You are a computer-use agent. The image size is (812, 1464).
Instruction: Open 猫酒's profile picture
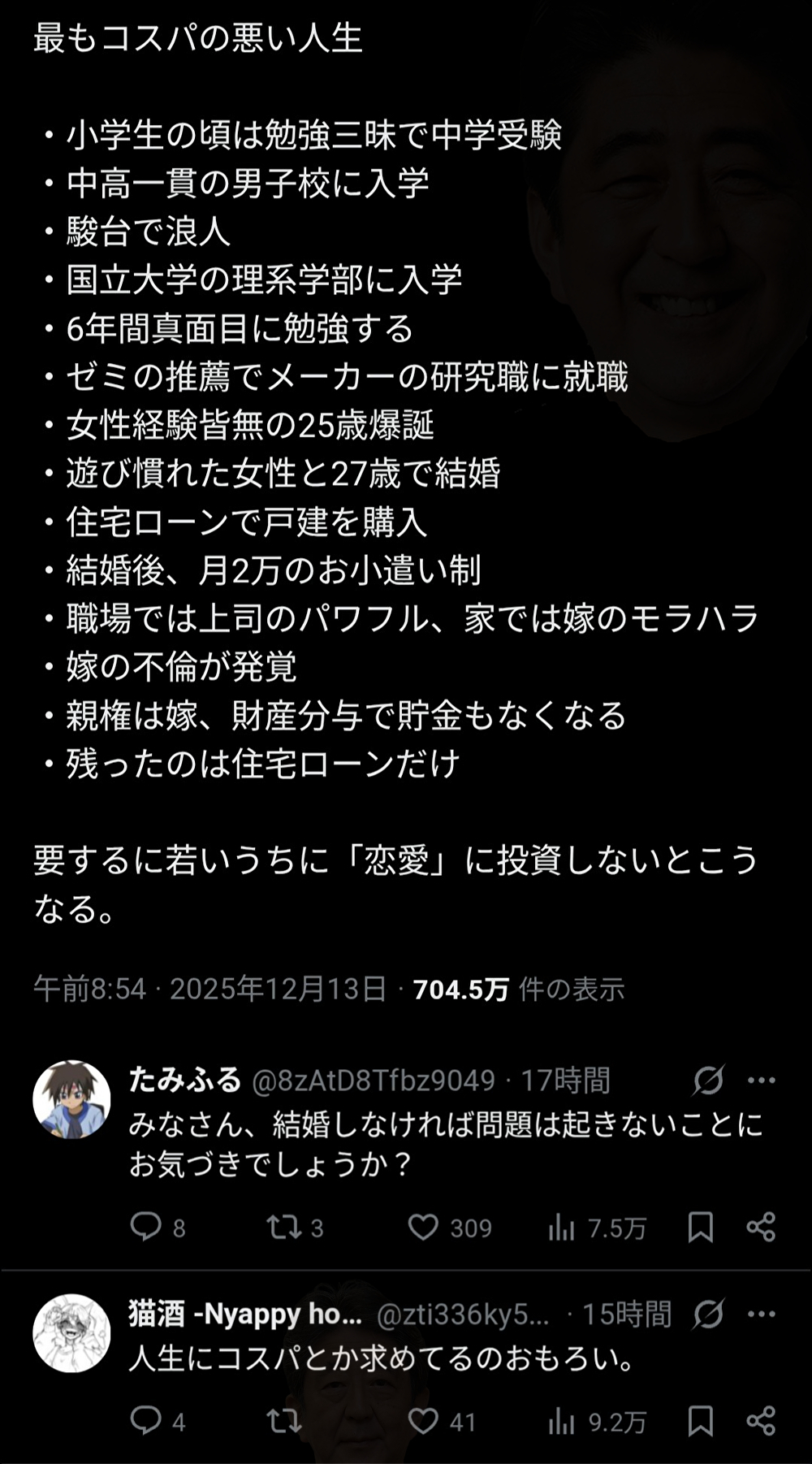coord(71,1333)
